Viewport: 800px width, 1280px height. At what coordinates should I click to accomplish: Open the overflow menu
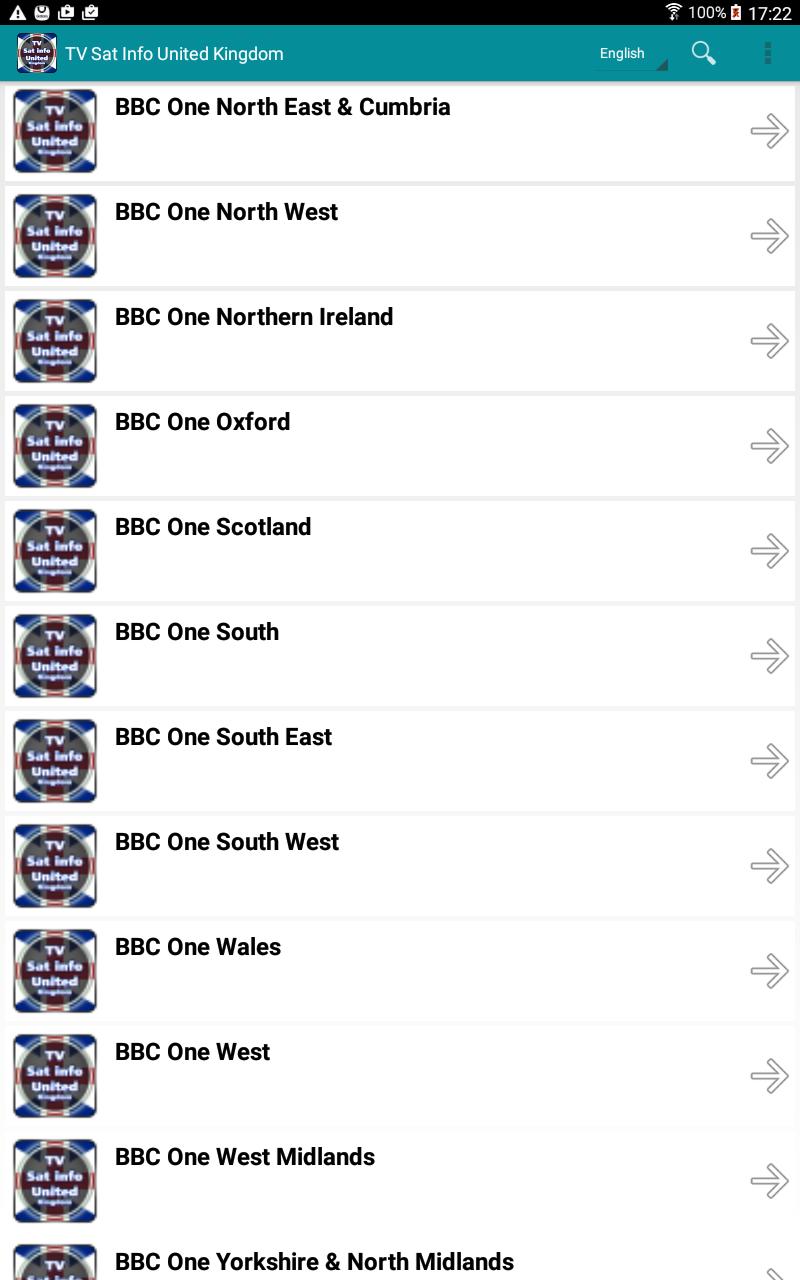[767, 53]
